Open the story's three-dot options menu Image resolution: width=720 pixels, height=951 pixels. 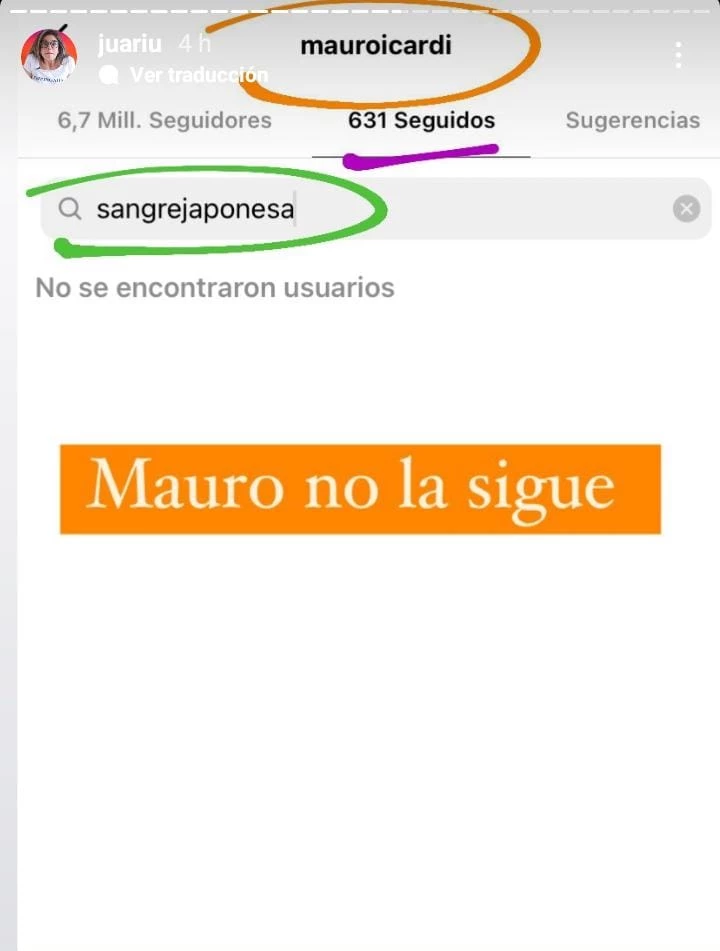pyautogui.click(x=679, y=56)
